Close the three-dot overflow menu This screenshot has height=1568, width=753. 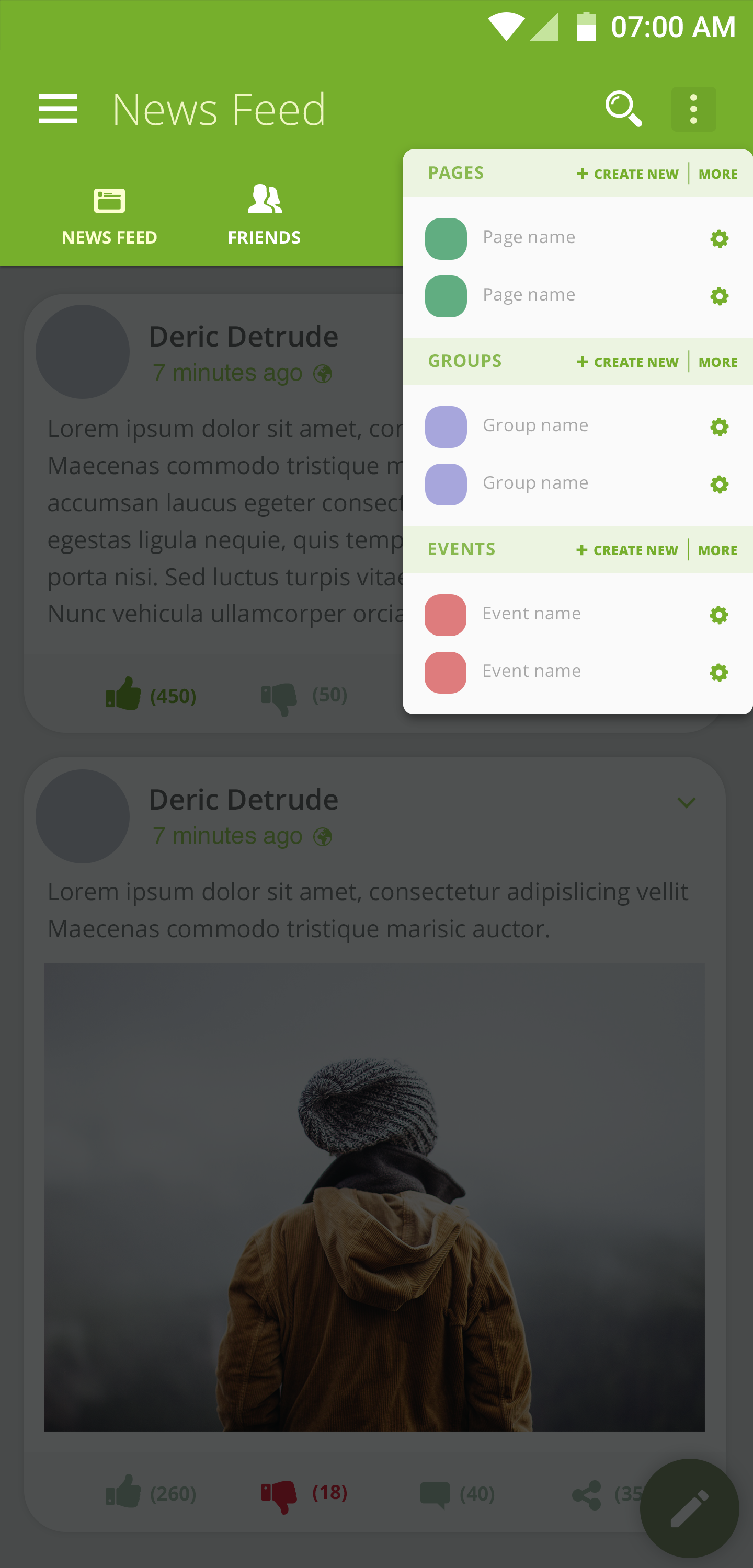point(693,110)
